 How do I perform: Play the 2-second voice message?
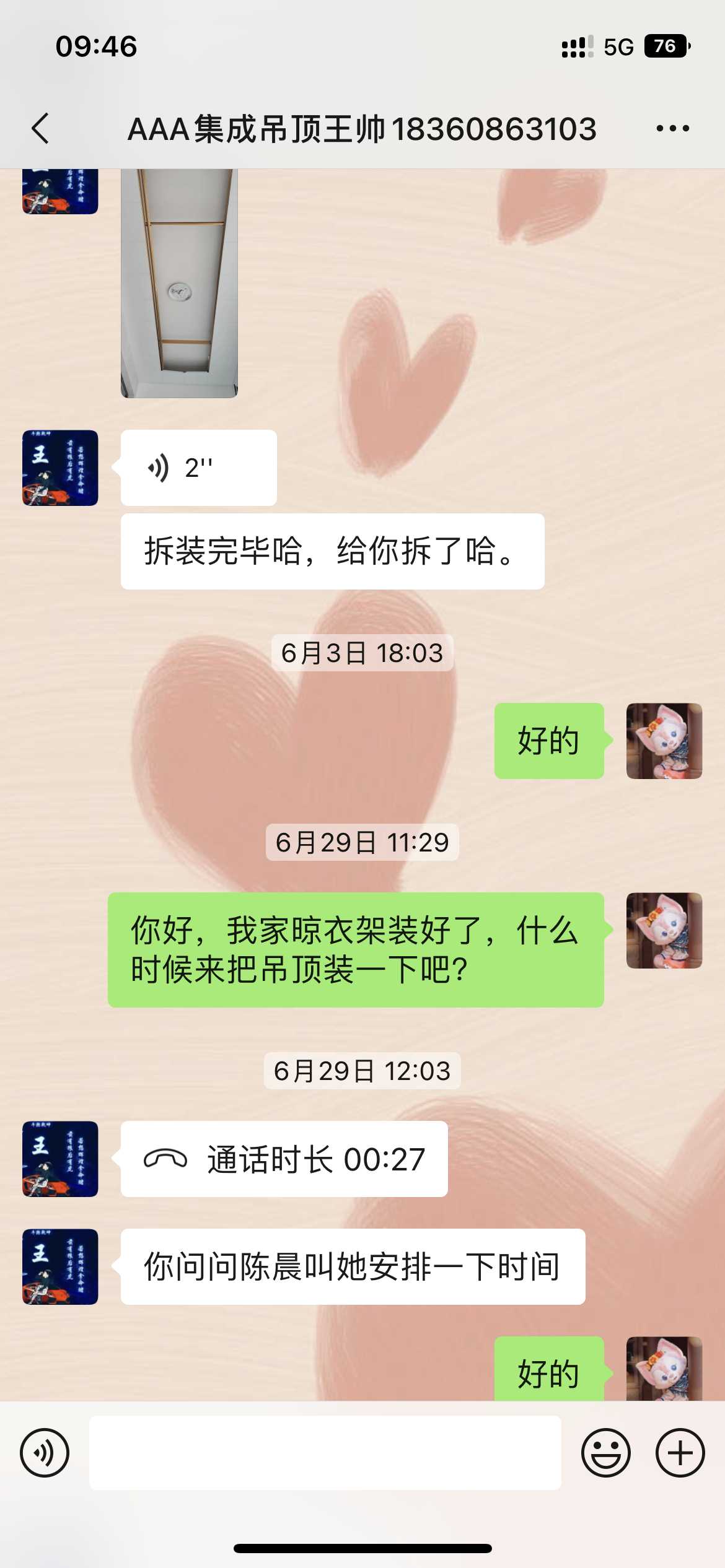(198, 468)
